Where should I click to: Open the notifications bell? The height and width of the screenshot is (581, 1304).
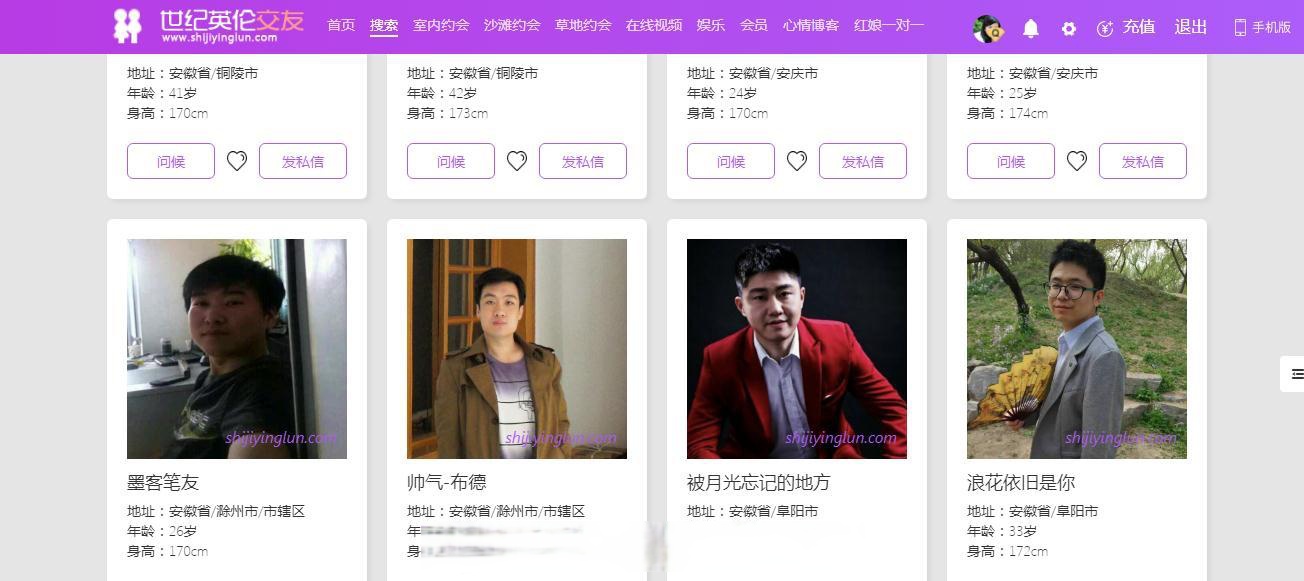[x=1031, y=29]
